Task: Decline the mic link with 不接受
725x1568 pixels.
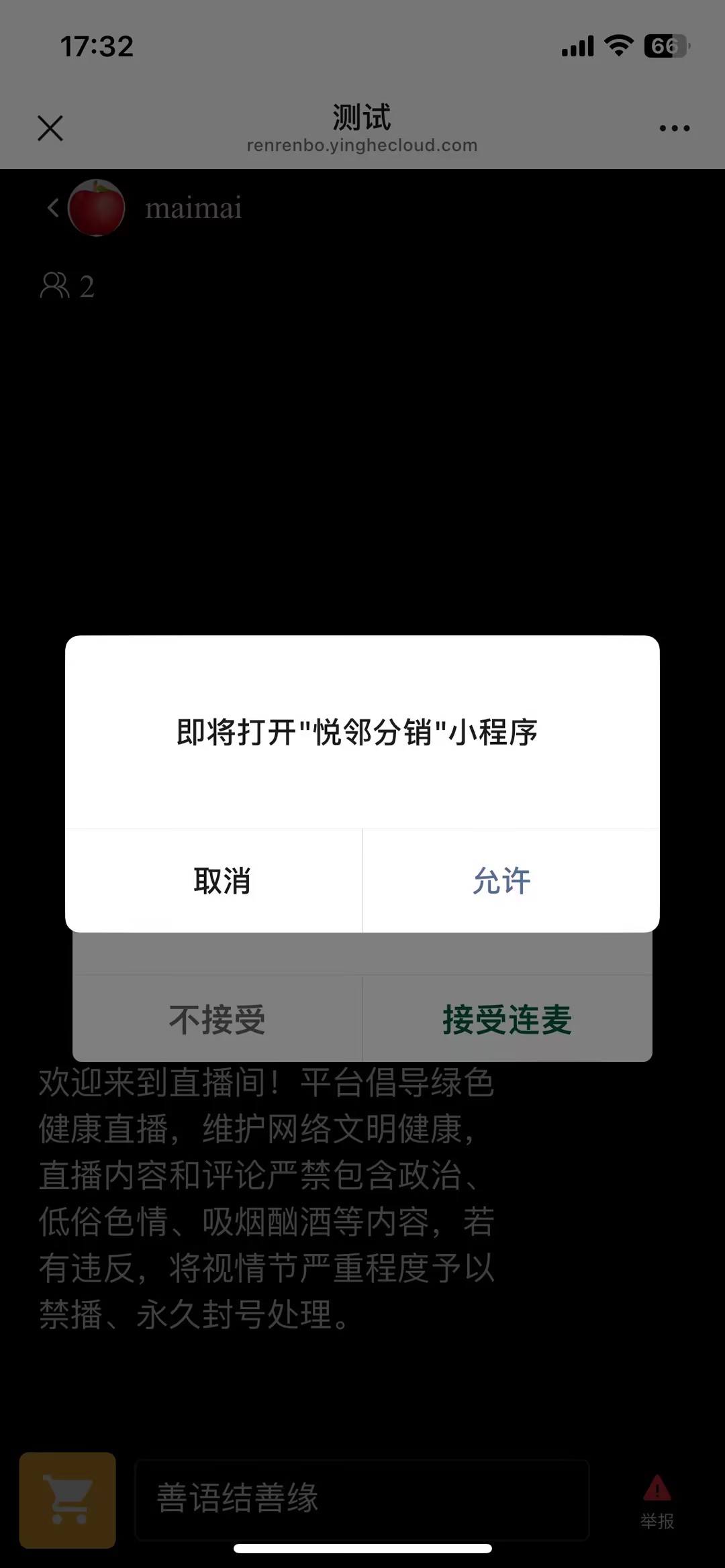Action: pyautogui.click(x=217, y=1019)
